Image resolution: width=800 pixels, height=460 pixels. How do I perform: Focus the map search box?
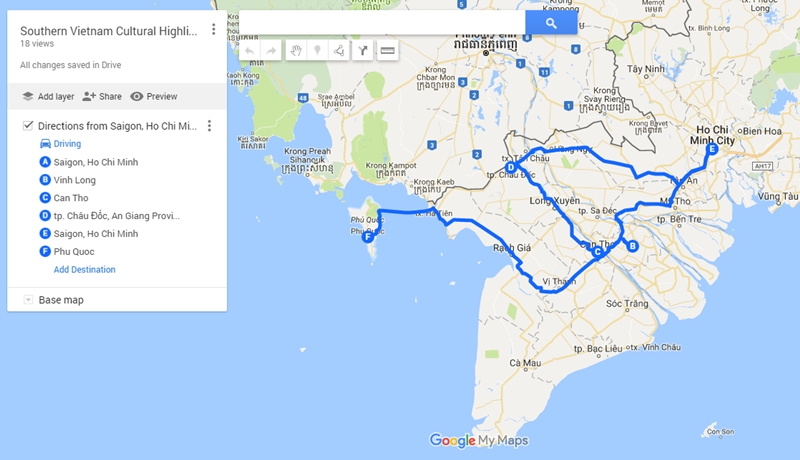click(x=382, y=23)
